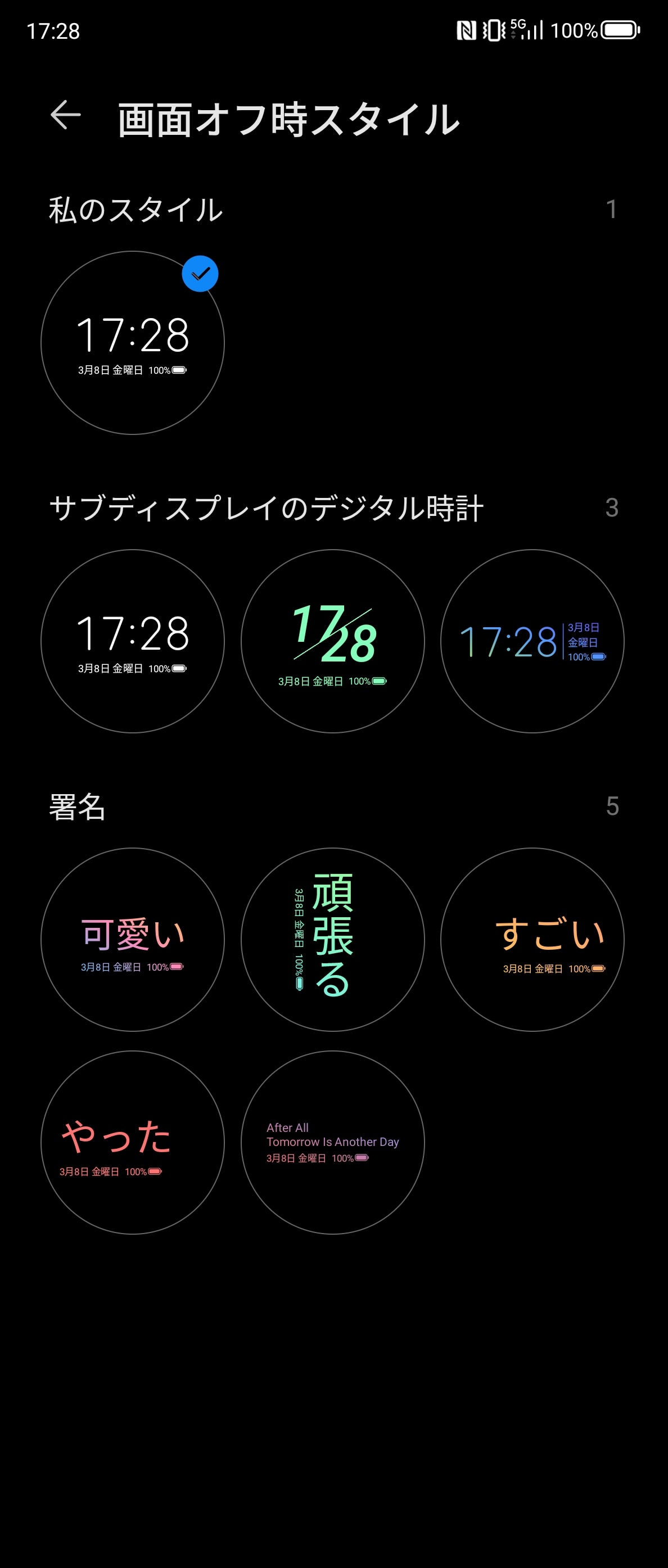This screenshot has width=668, height=1568.
Task: Open the サブディスプレイのデジタル時計 section header
Action: 270,506
